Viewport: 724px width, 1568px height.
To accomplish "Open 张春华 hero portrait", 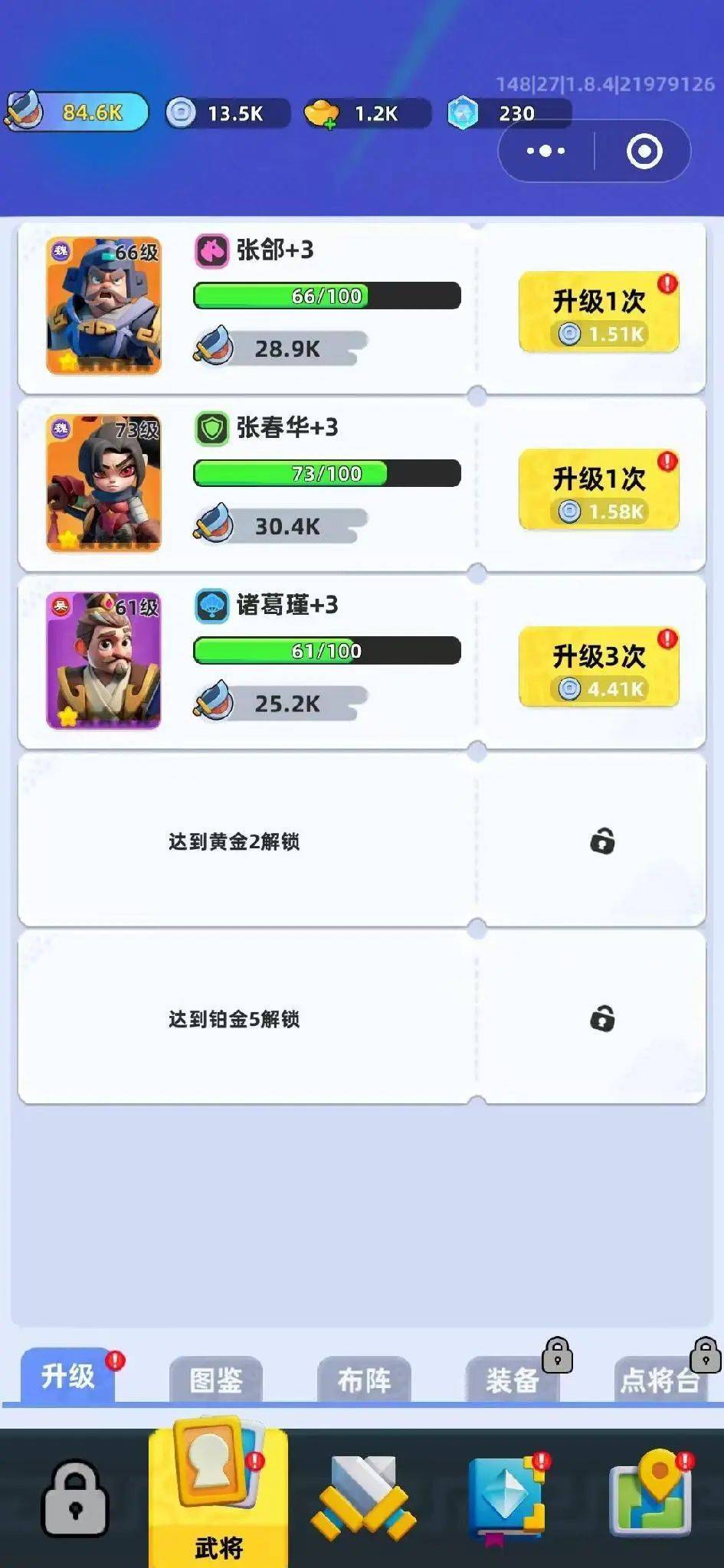I will tap(104, 484).
